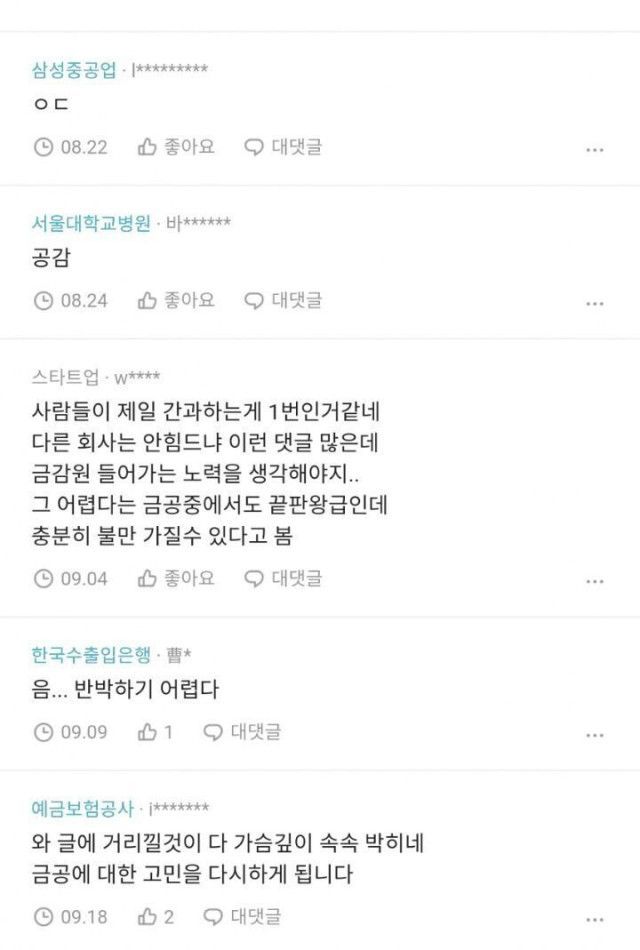This screenshot has width=640, height=950.
Task: Open the 한국수출입은행 company link
Action: pos(90,655)
